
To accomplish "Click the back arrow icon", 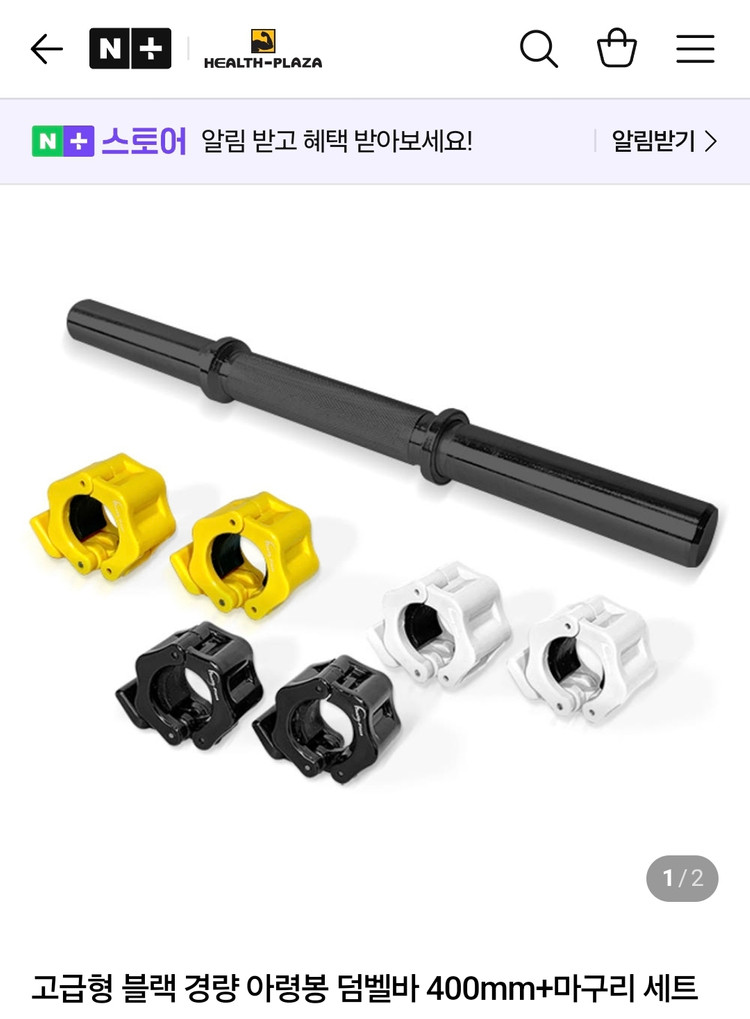I will click(x=46, y=49).
